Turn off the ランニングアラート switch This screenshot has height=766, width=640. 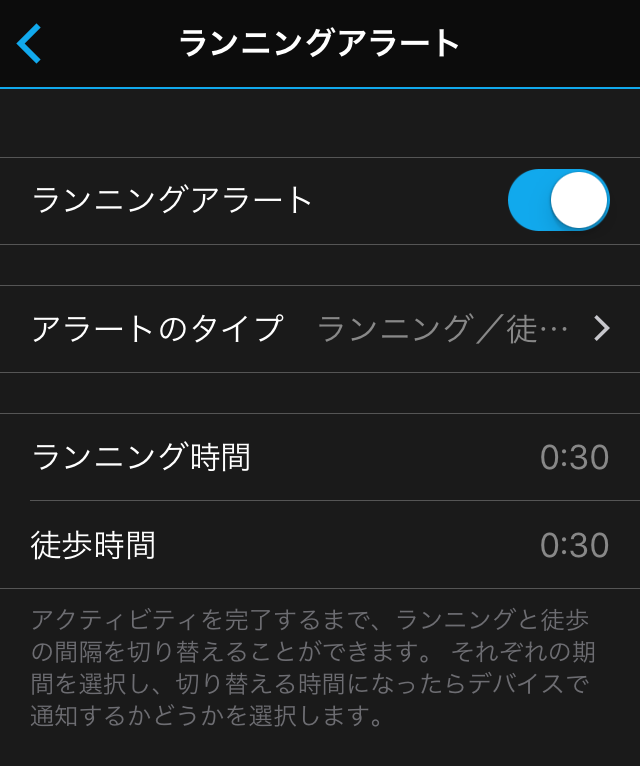pyautogui.click(x=558, y=200)
